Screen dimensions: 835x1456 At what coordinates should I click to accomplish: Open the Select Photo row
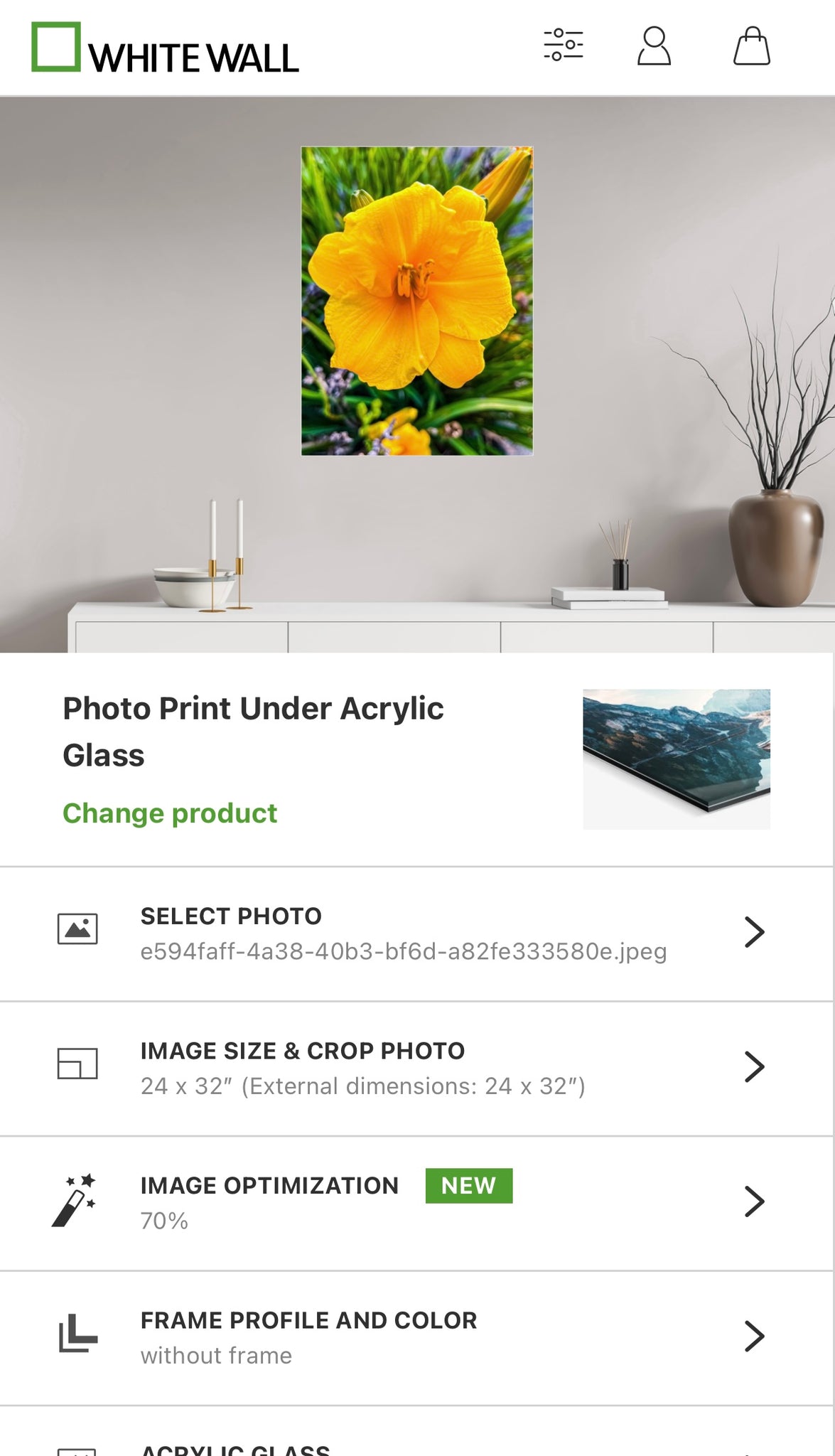[x=417, y=933]
